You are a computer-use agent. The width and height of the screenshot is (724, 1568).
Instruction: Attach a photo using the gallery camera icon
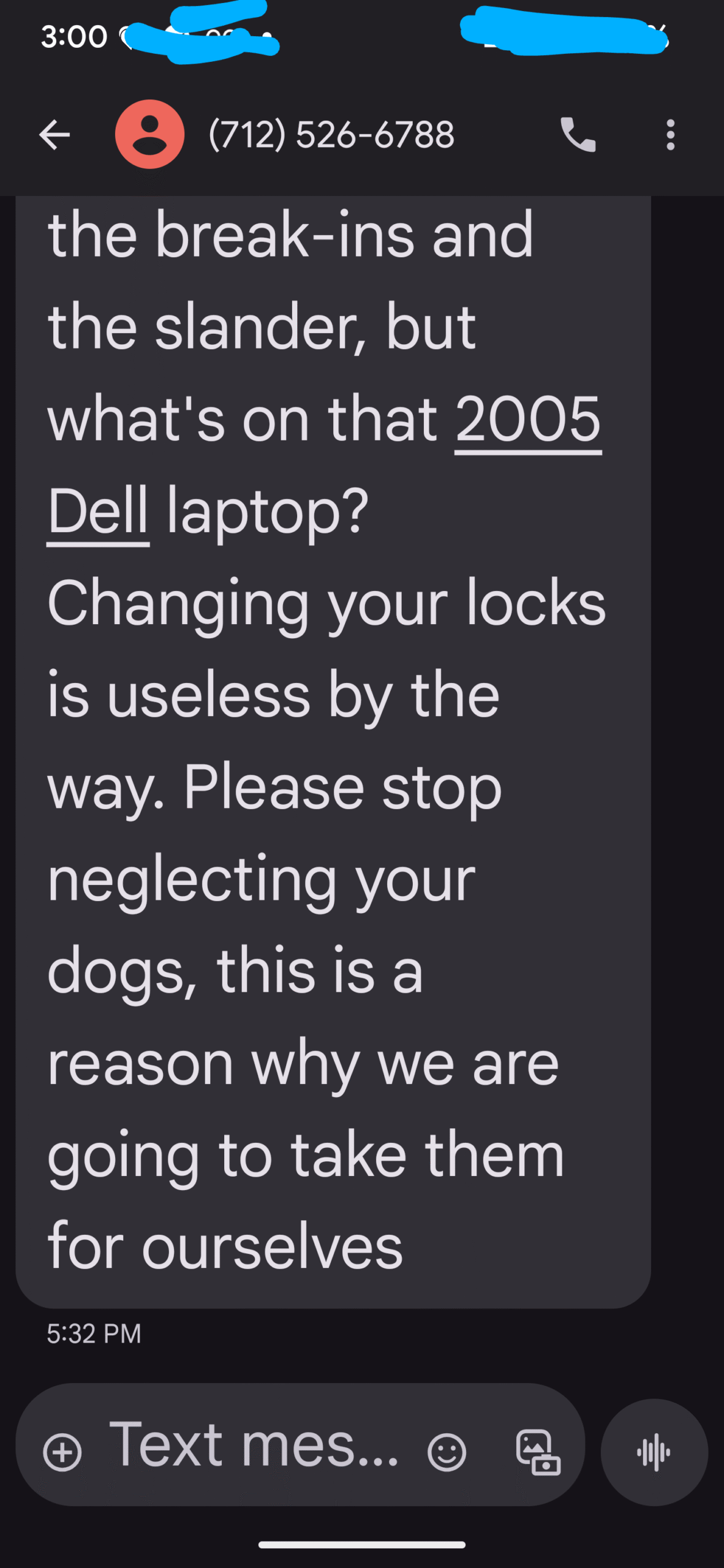coord(538,1452)
